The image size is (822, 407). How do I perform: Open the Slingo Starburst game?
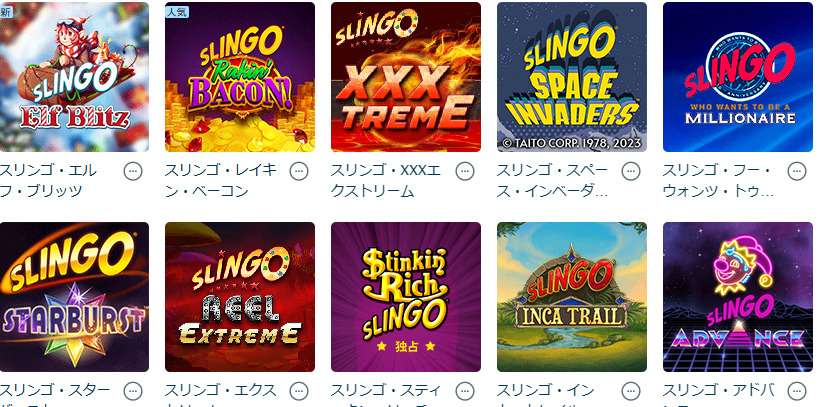[74, 297]
